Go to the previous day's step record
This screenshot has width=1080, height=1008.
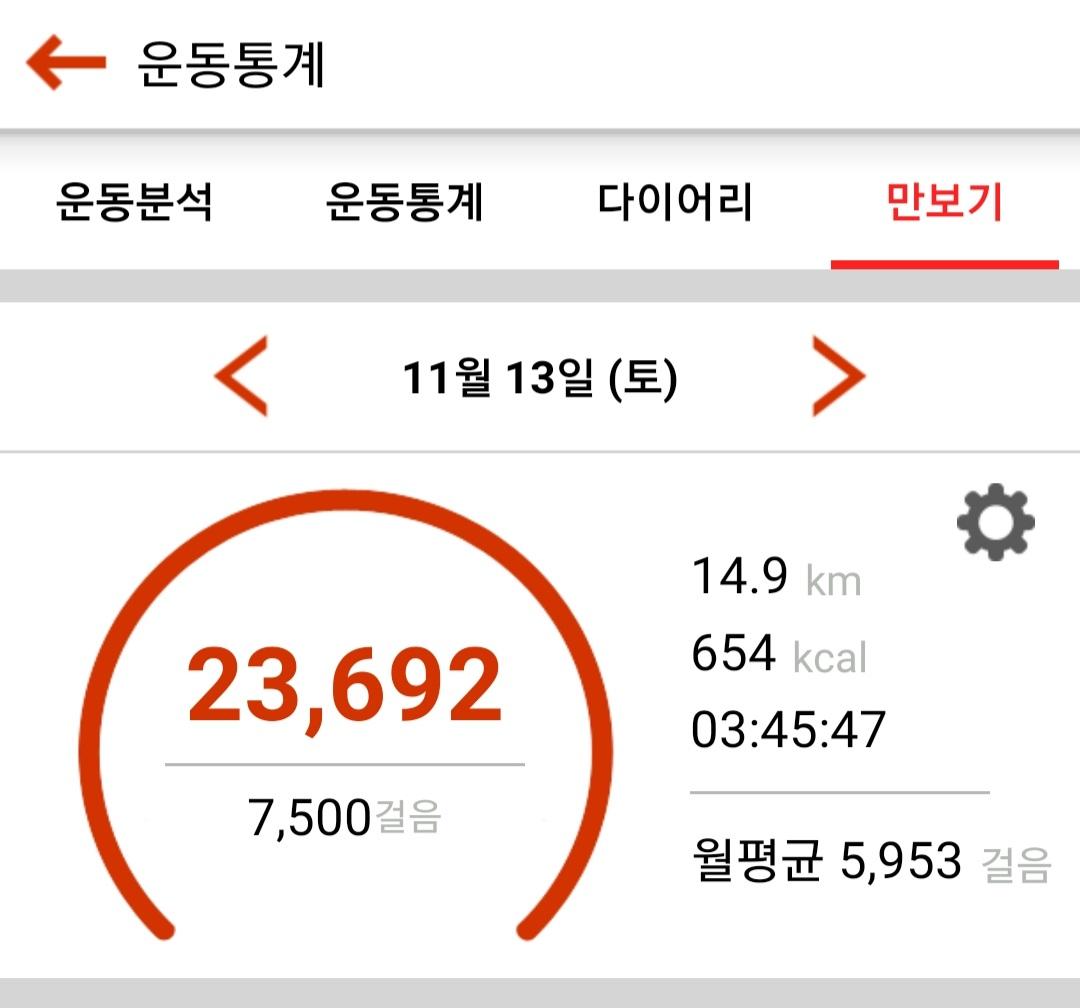[x=241, y=378]
